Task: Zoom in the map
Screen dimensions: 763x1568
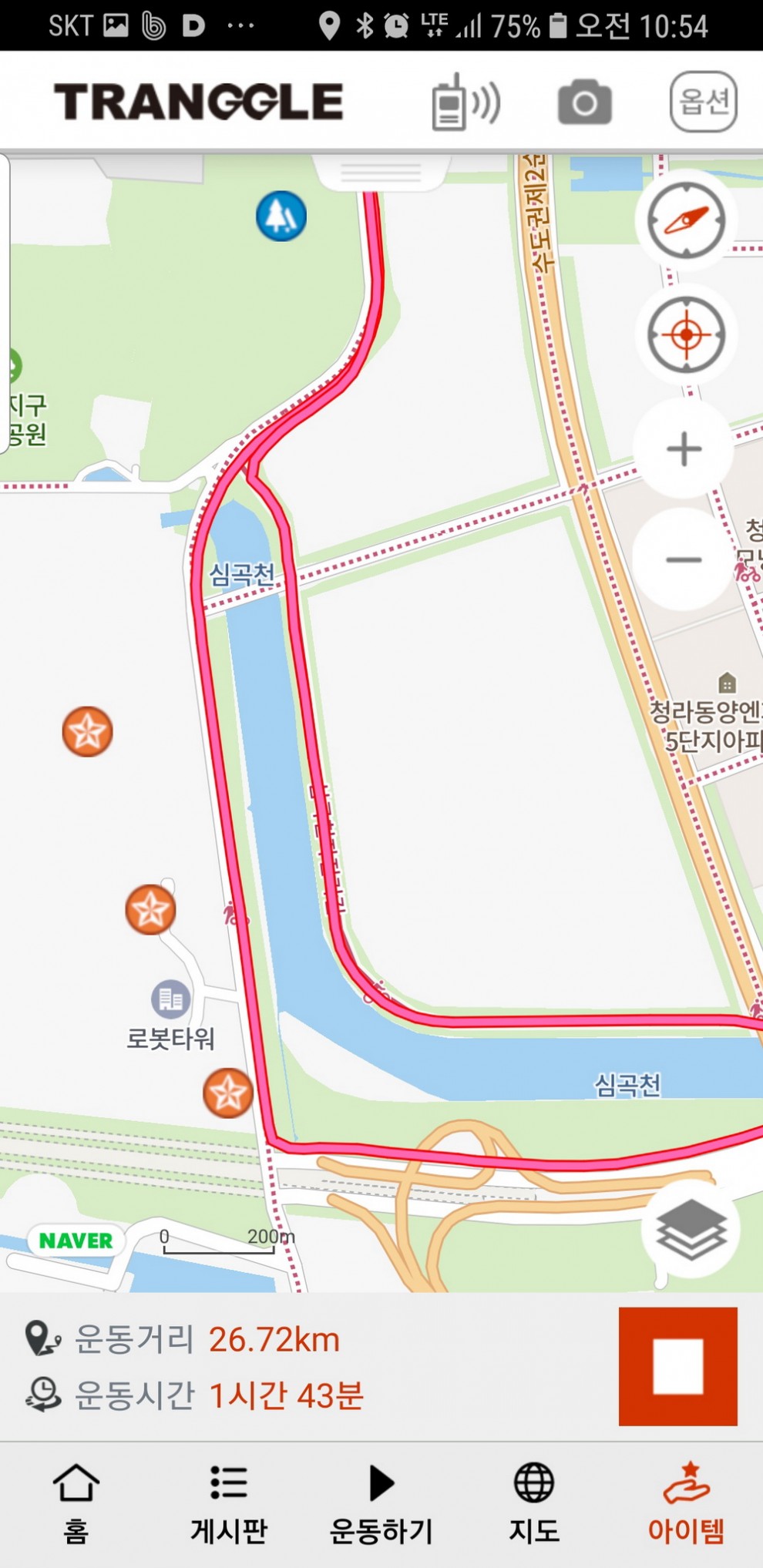Action: pos(684,449)
